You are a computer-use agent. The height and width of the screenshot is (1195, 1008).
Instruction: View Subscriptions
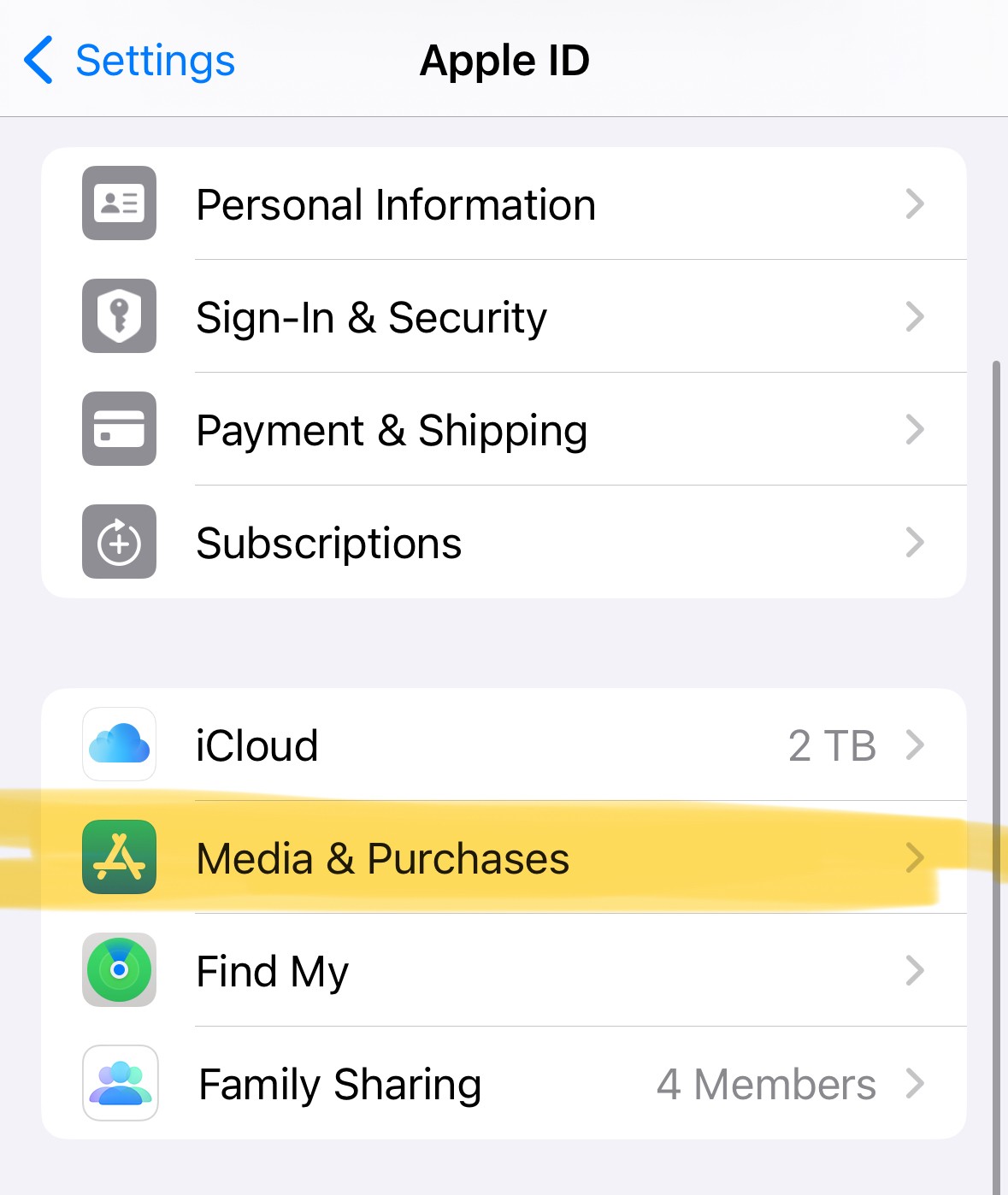tap(503, 543)
